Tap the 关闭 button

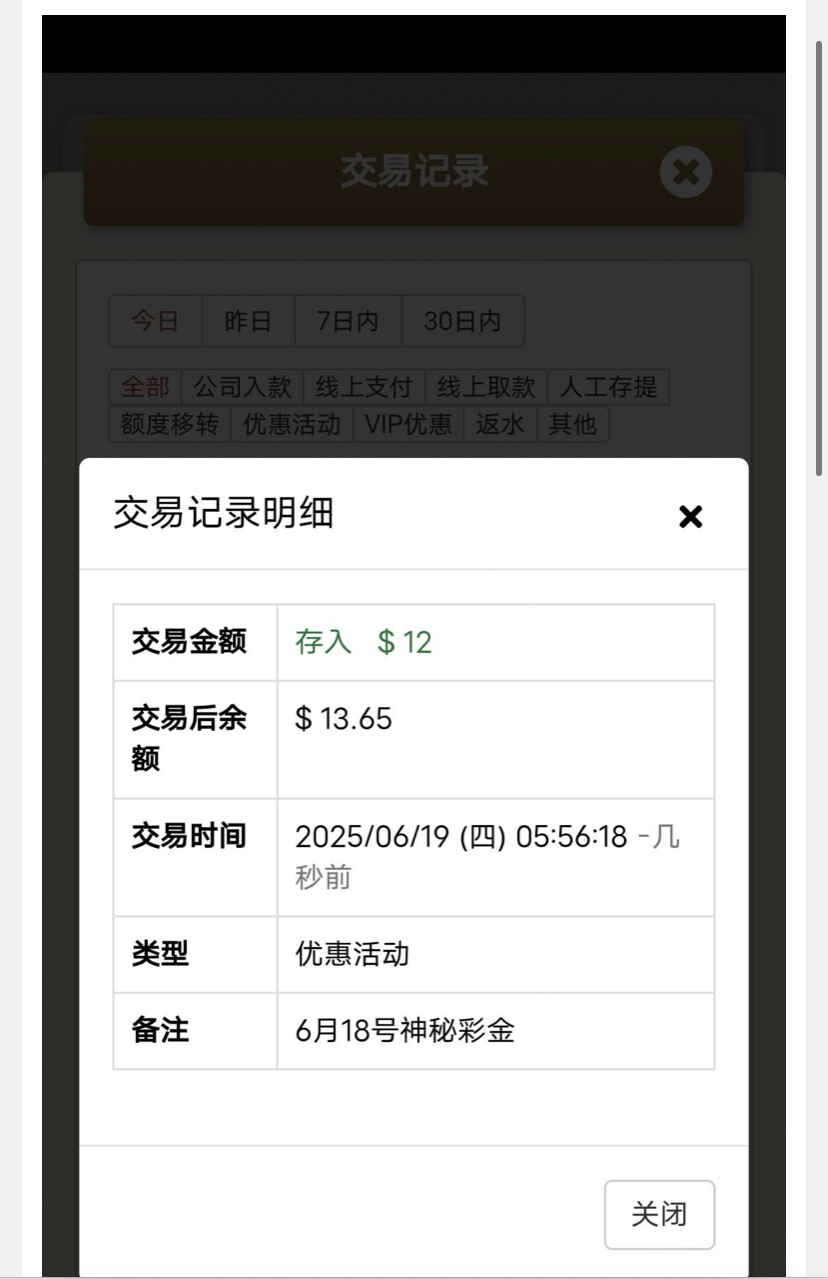click(x=659, y=1214)
